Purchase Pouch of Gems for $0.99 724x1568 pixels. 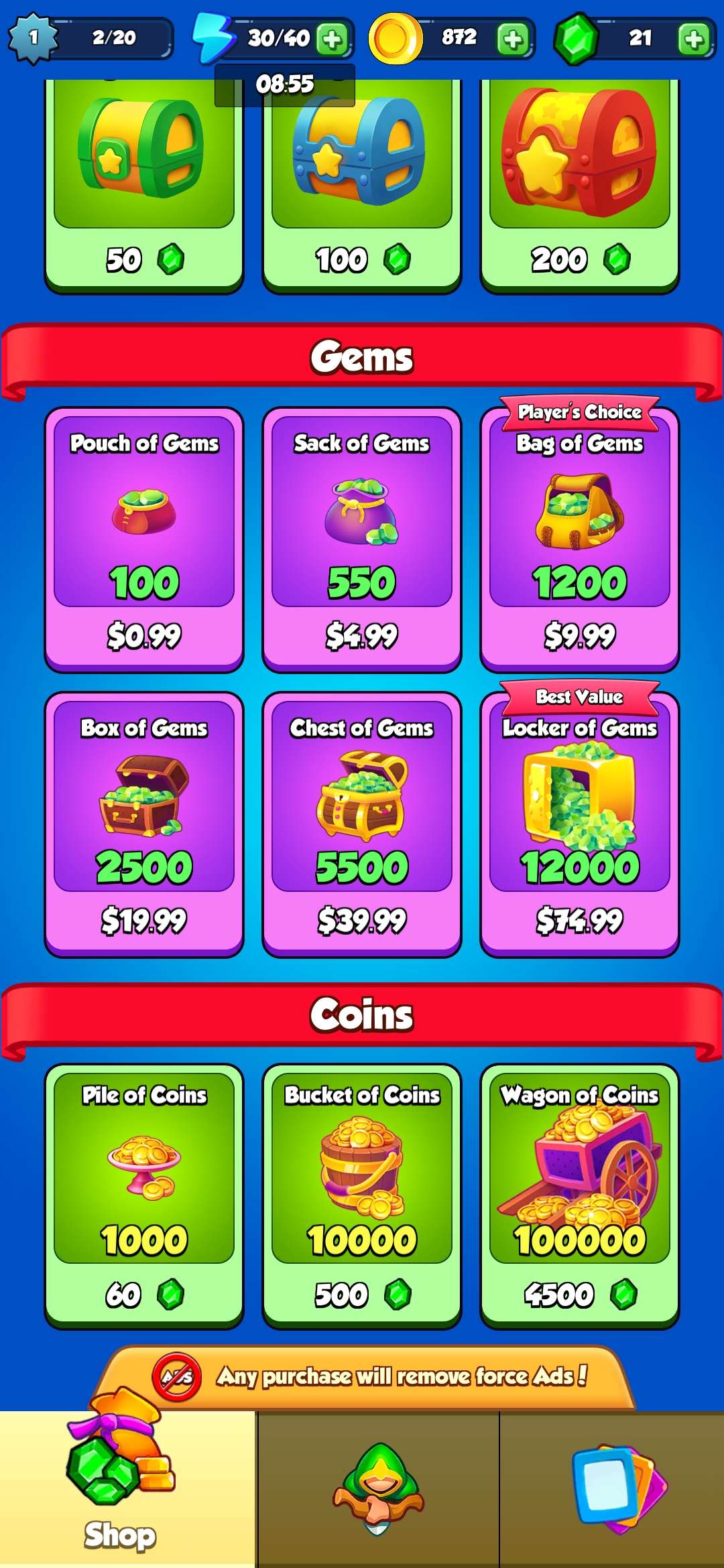pyautogui.click(x=144, y=539)
